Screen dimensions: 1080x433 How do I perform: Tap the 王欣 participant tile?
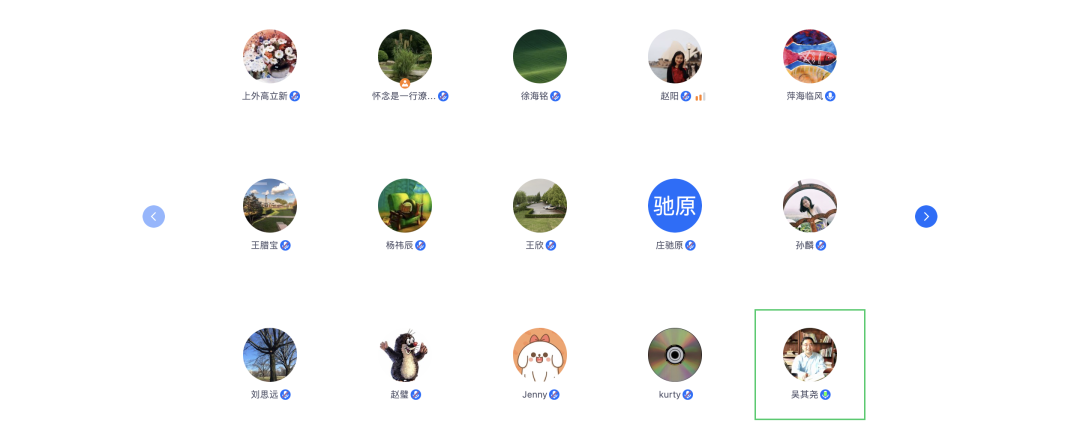click(x=540, y=206)
